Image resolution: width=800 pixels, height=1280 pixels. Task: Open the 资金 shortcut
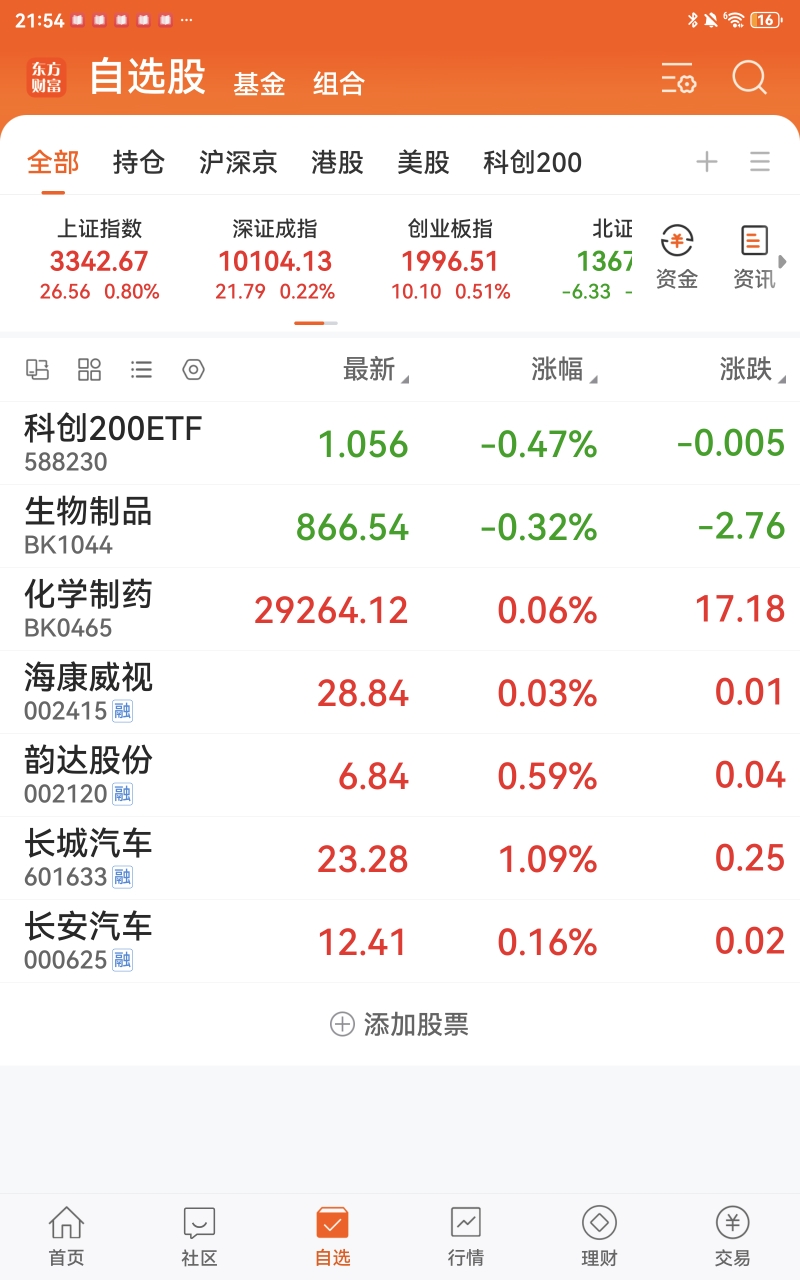677,257
